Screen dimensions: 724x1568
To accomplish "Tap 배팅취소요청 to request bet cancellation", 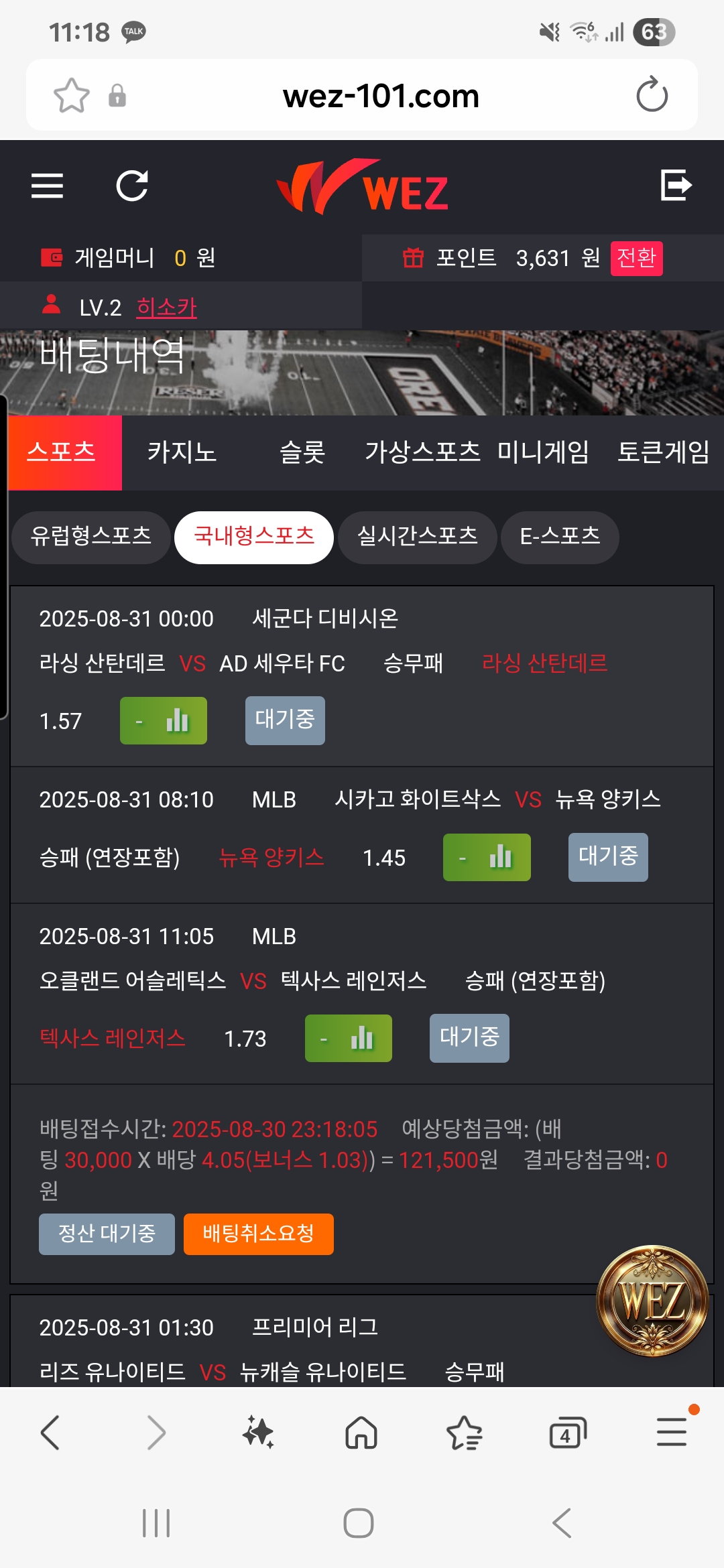I will [259, 1234].
